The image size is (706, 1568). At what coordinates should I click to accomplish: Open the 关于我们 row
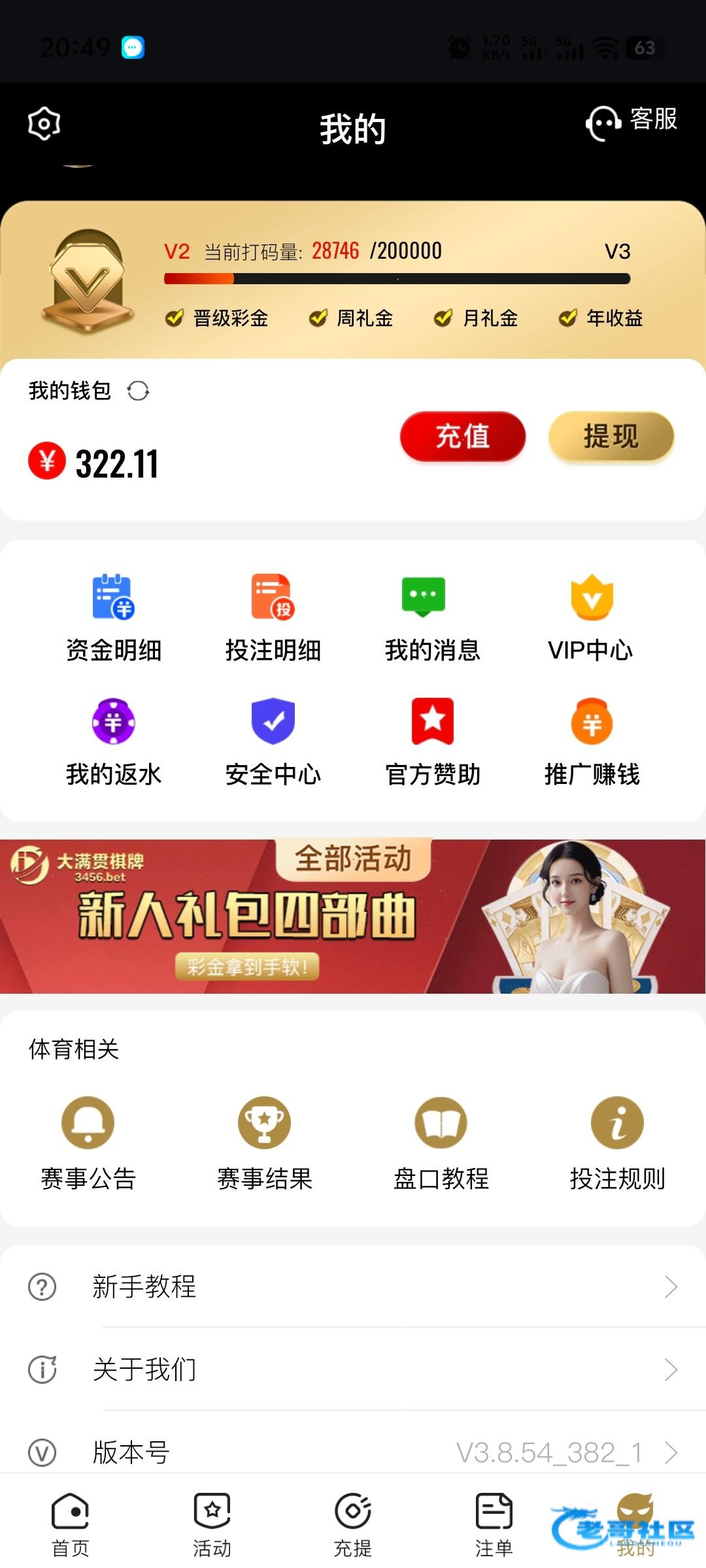[x=353, y=1369]
